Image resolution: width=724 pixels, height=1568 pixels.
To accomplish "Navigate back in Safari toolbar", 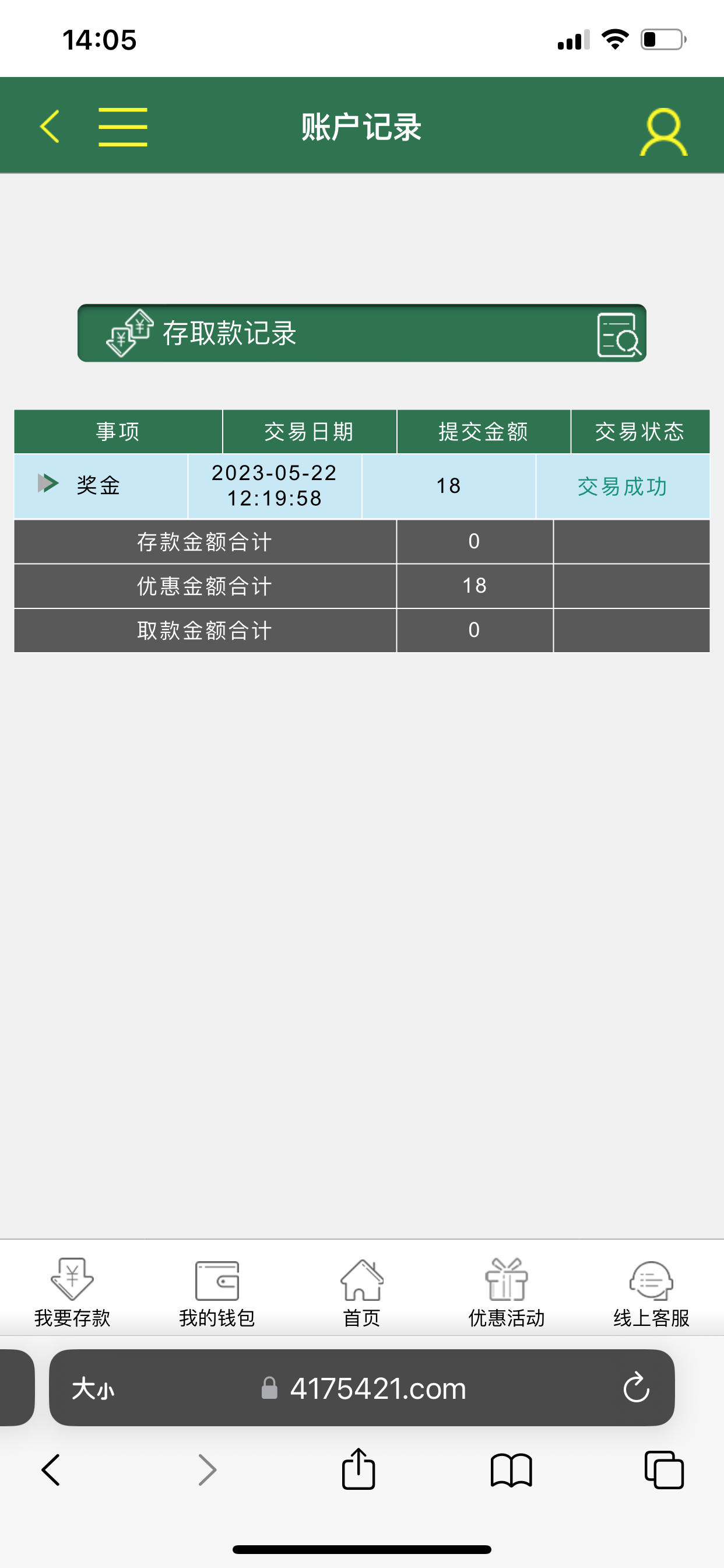I will click(51, 1471).
